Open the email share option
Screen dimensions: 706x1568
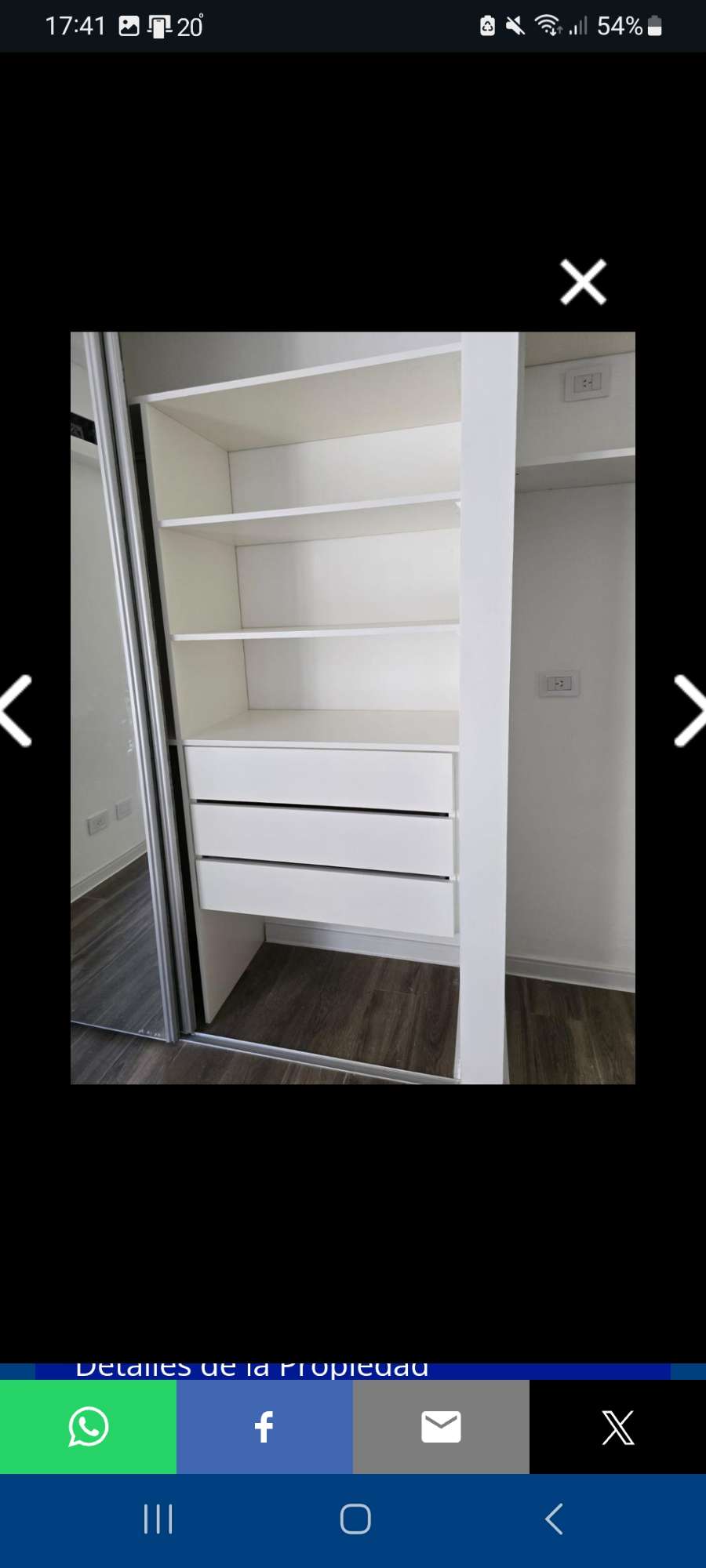(441, 1427)
